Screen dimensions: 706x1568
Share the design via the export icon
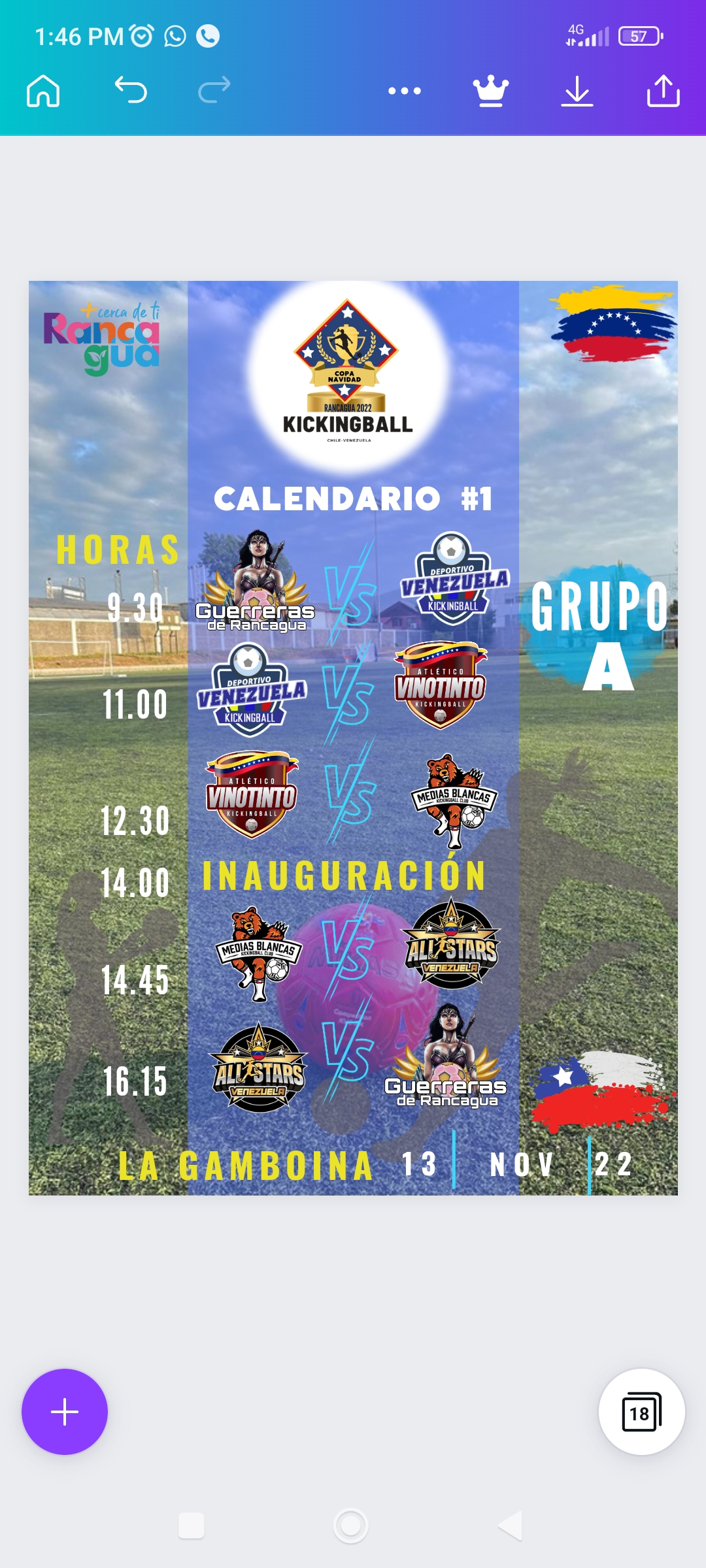coord(663,91)
